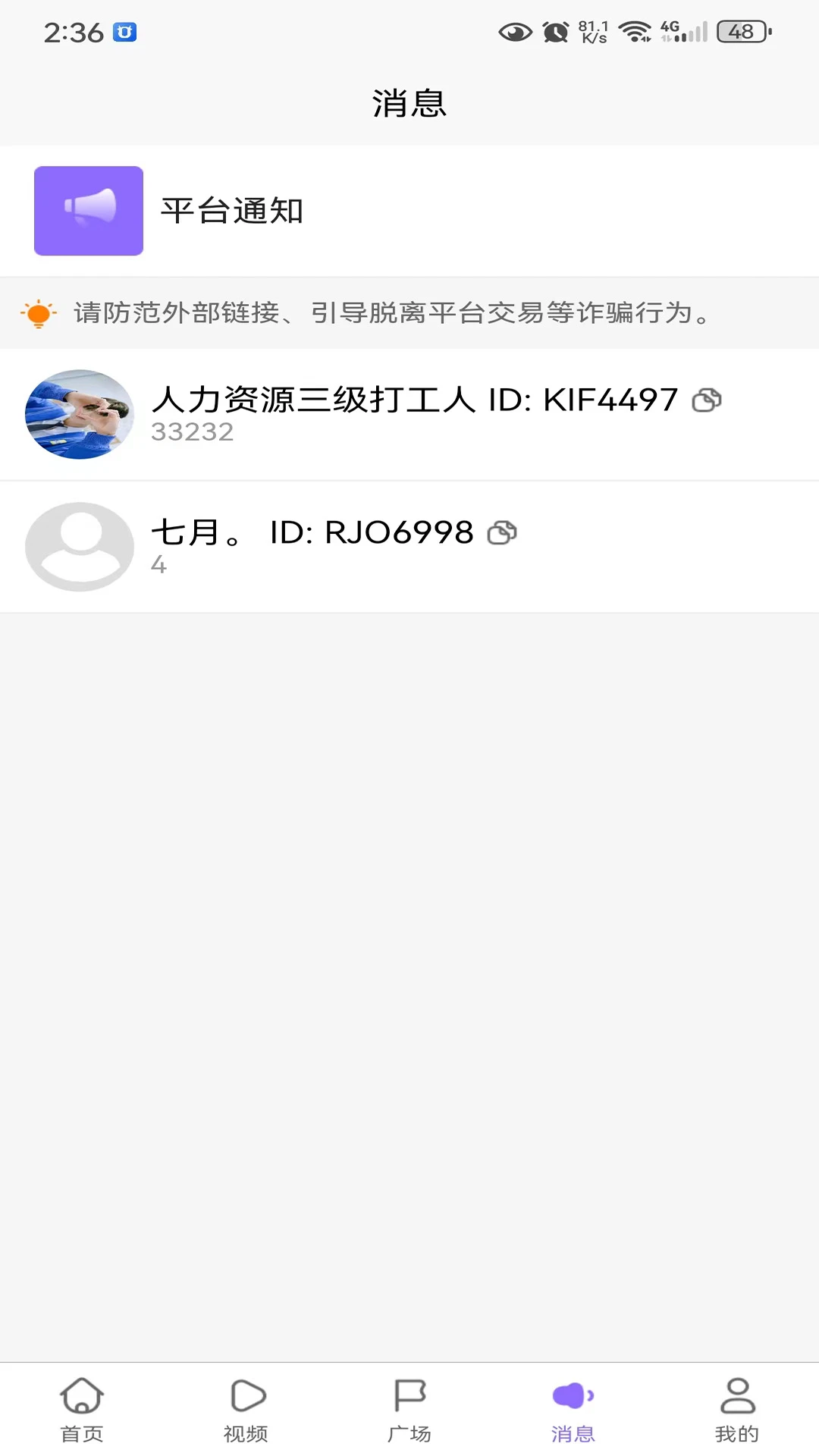
Task: Open the 平台通知 megaphone icon
Action: (x=88, y=211)
